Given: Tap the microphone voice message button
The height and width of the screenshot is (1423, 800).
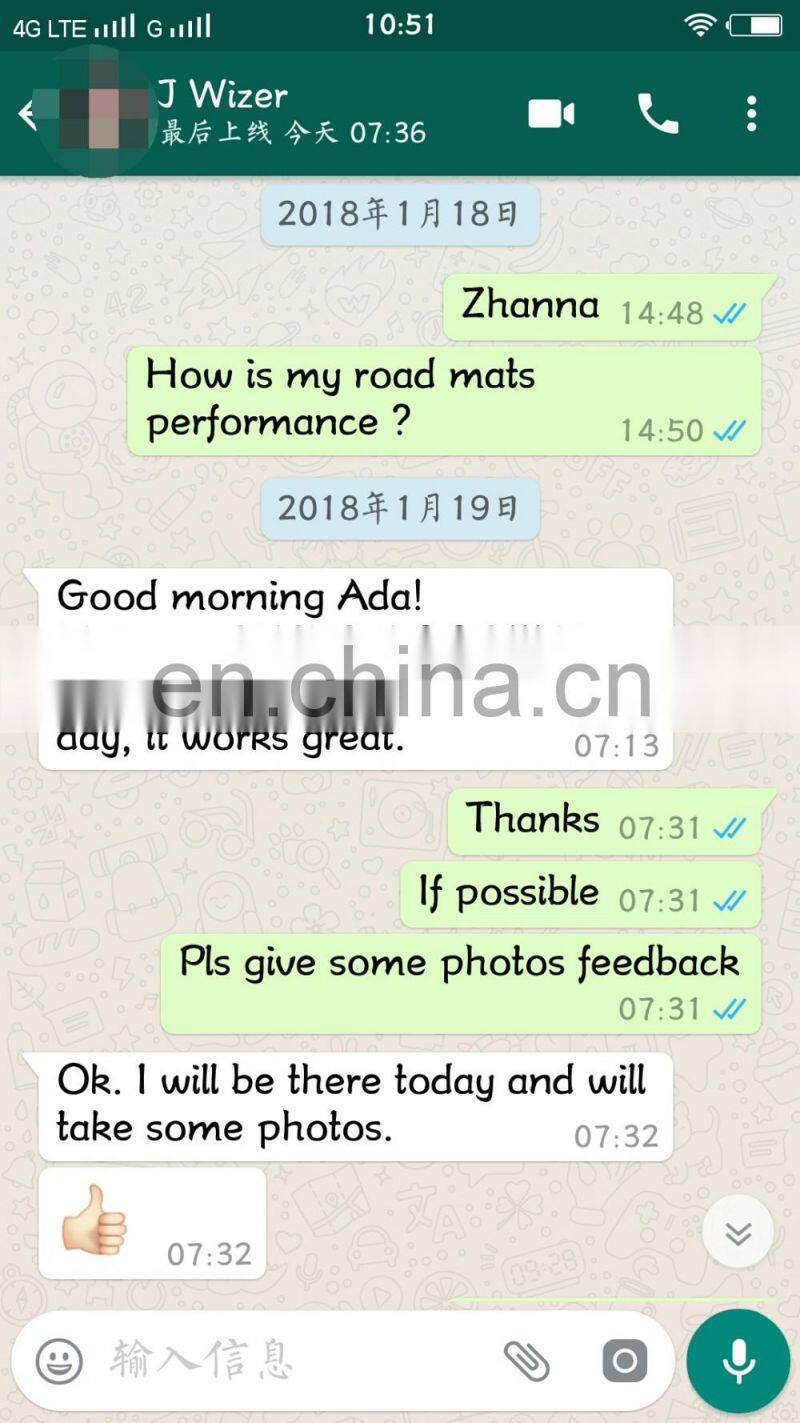Looking at the screenshot, I should click(x=738, y=1360).
